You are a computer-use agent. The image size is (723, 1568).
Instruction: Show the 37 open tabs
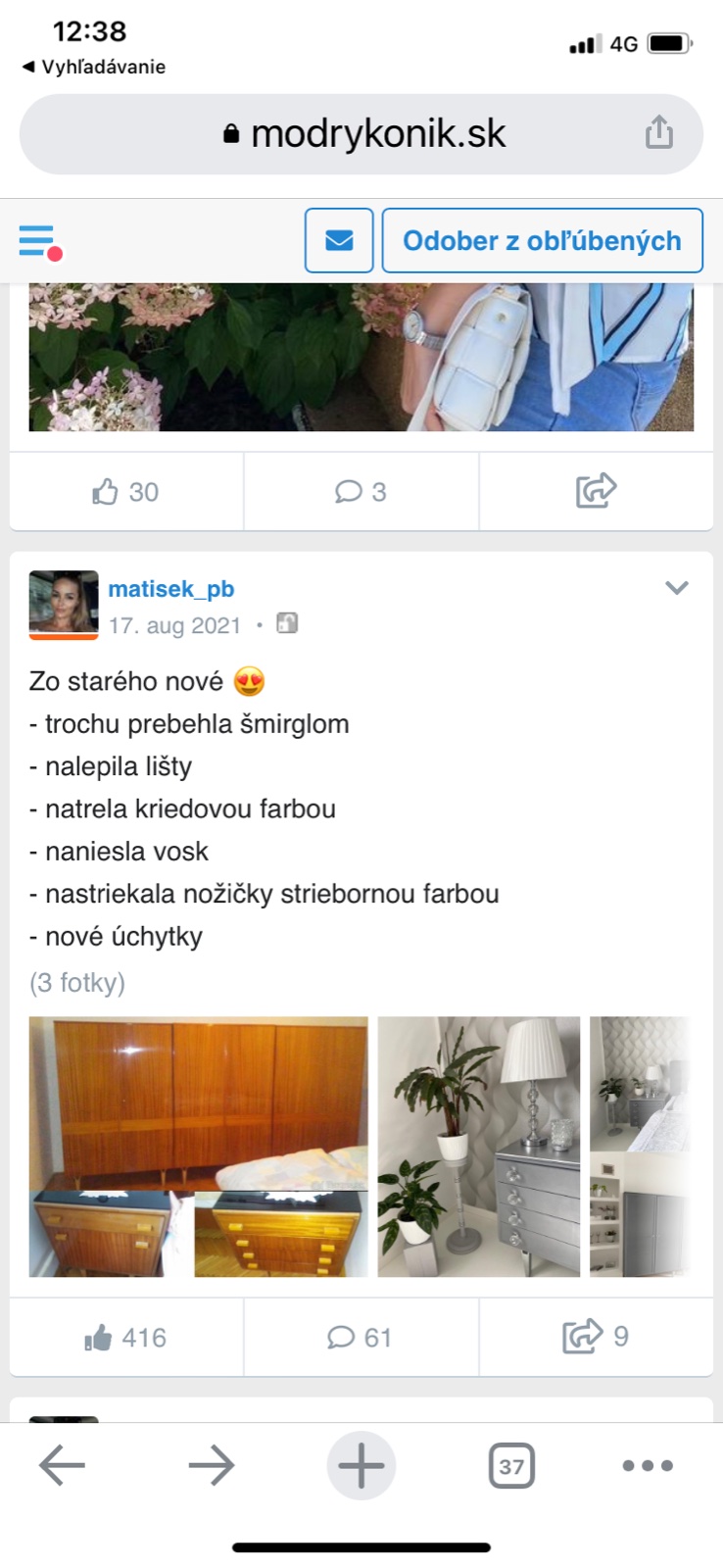click(x=511, y=1466)
